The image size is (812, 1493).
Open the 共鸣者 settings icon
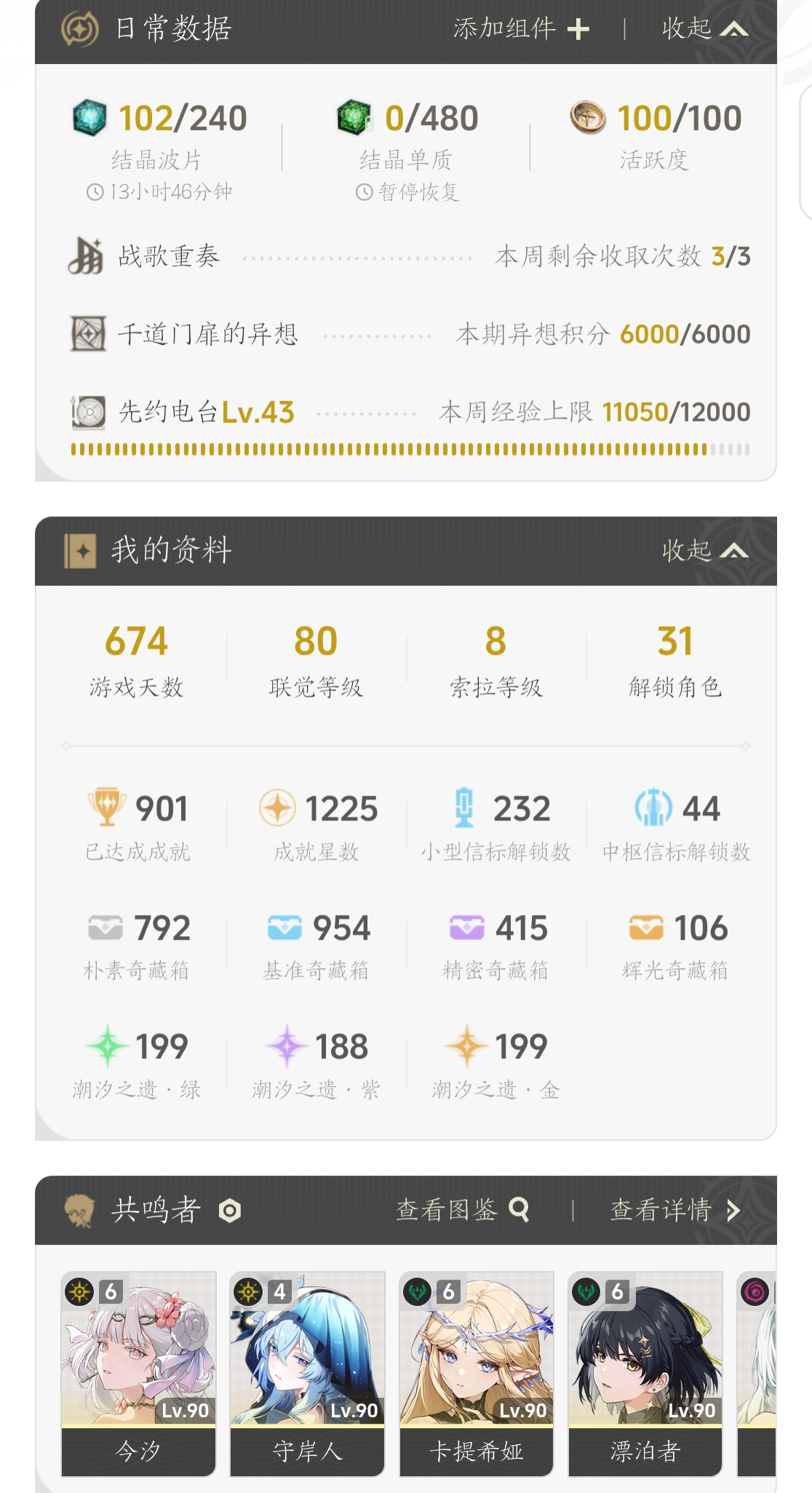(230, 1211)
